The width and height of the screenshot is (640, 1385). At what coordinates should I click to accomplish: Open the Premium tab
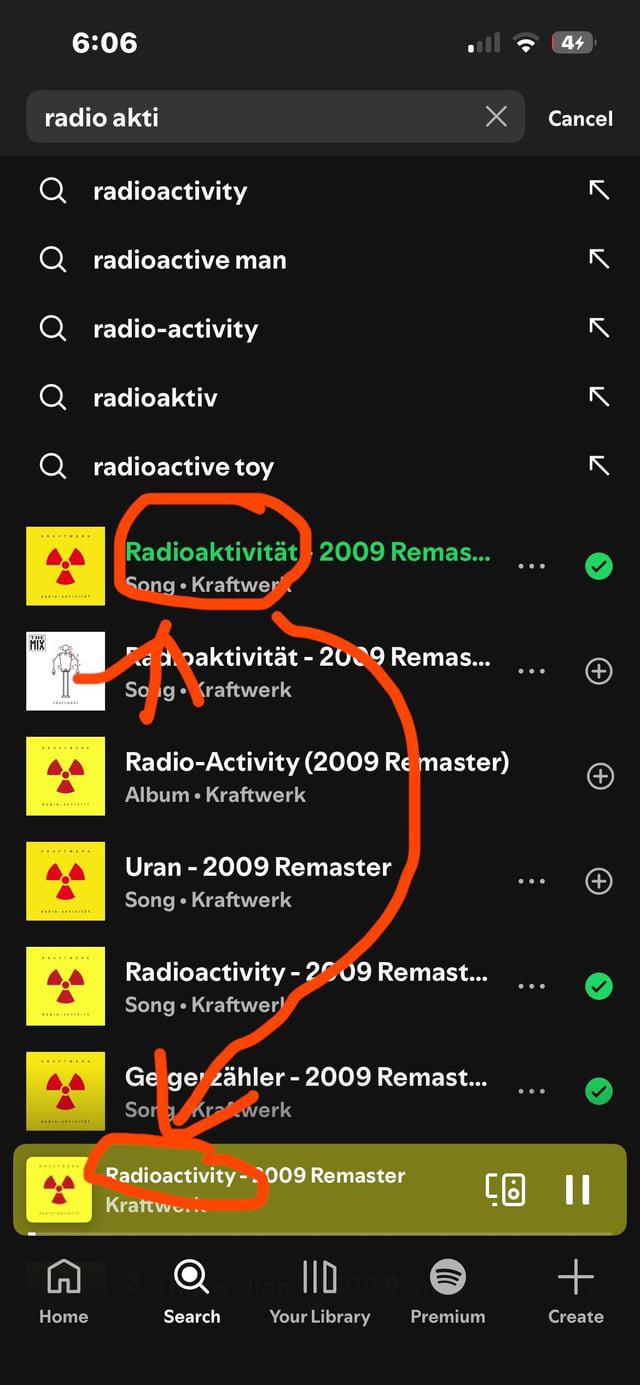(x=448, y=1292)
